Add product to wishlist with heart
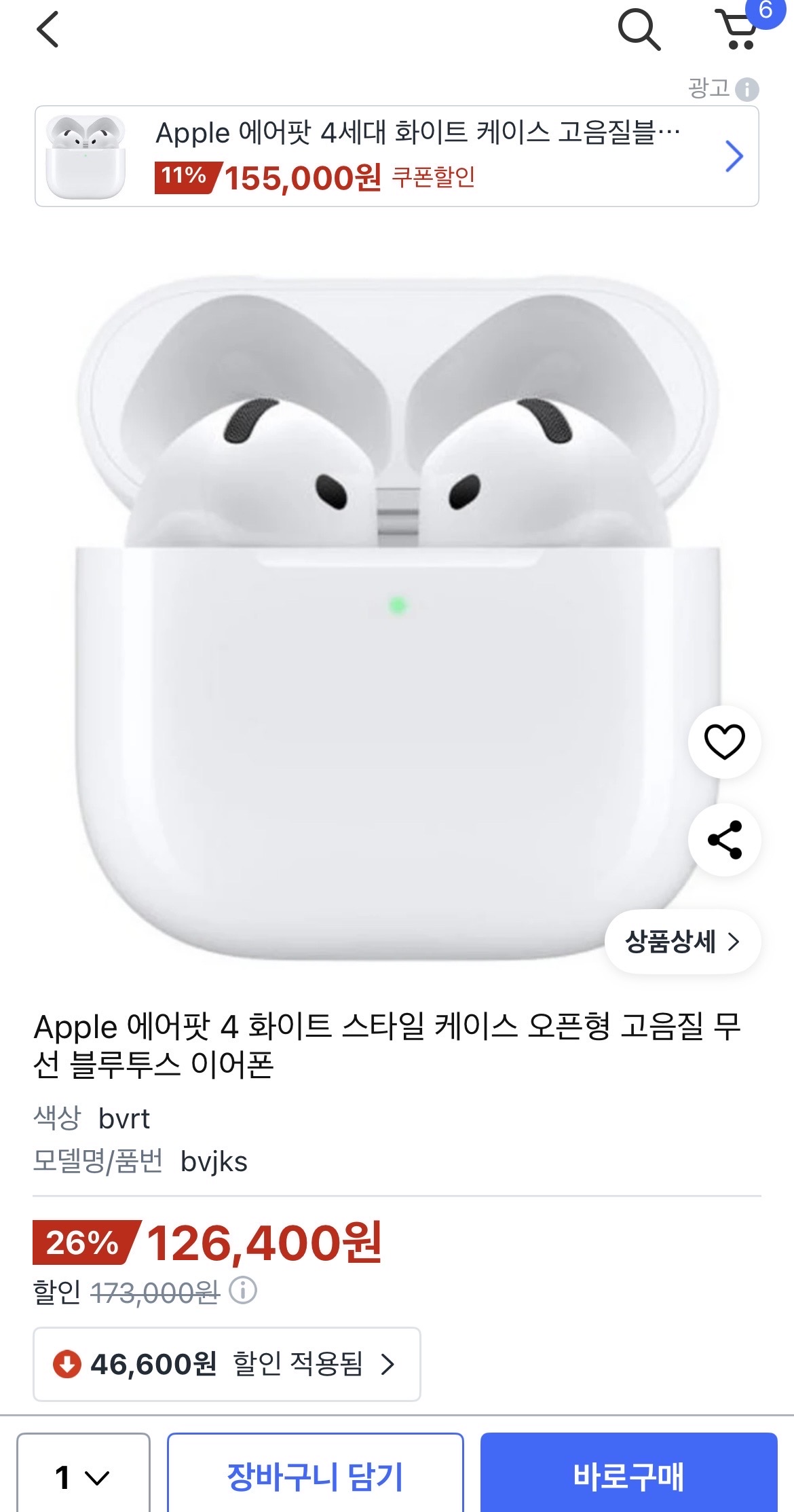This screenshot has height=1512, width=794. (x=724, y=741)
